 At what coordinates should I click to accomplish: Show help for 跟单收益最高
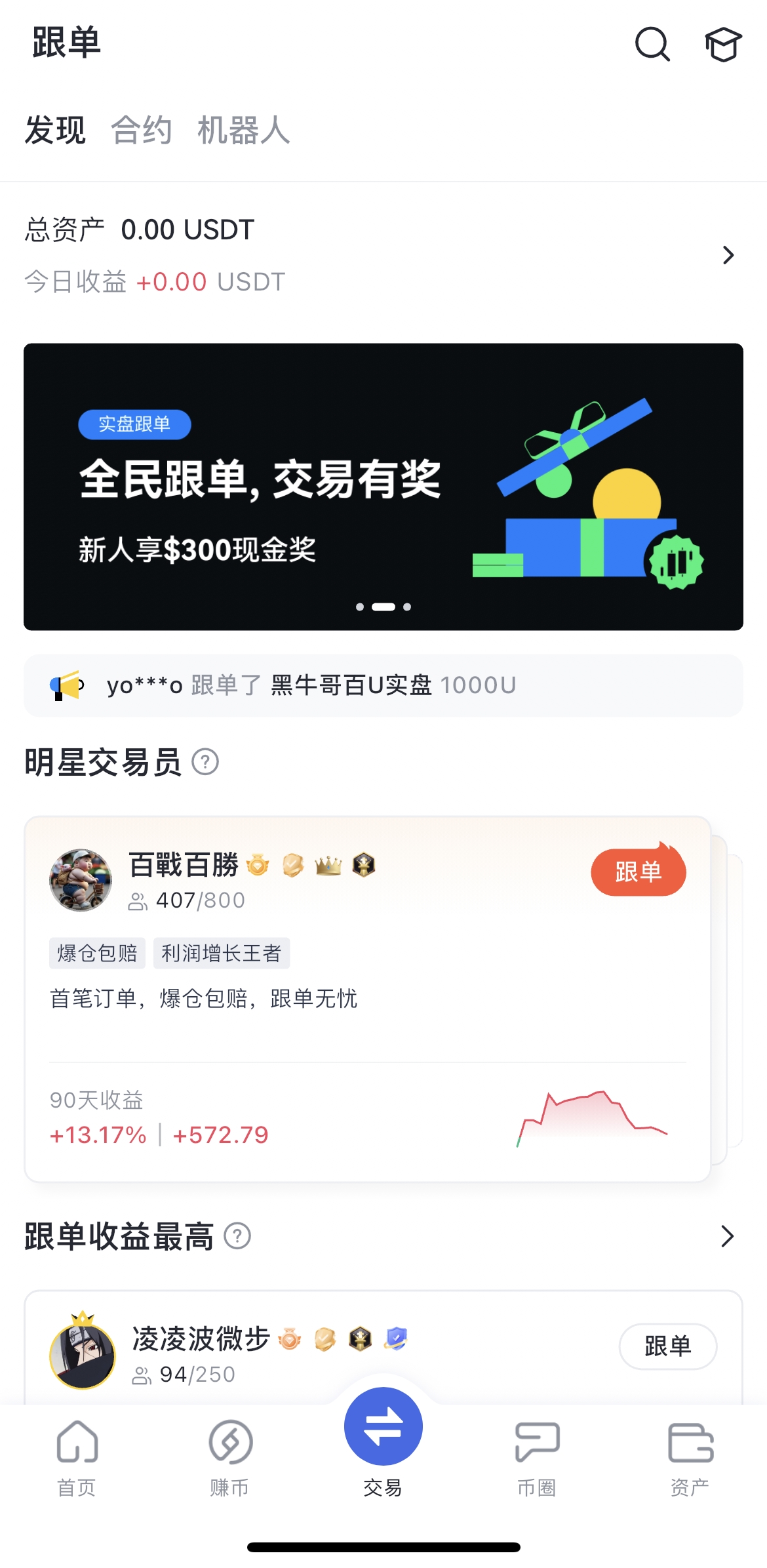tap(237, 1236)
